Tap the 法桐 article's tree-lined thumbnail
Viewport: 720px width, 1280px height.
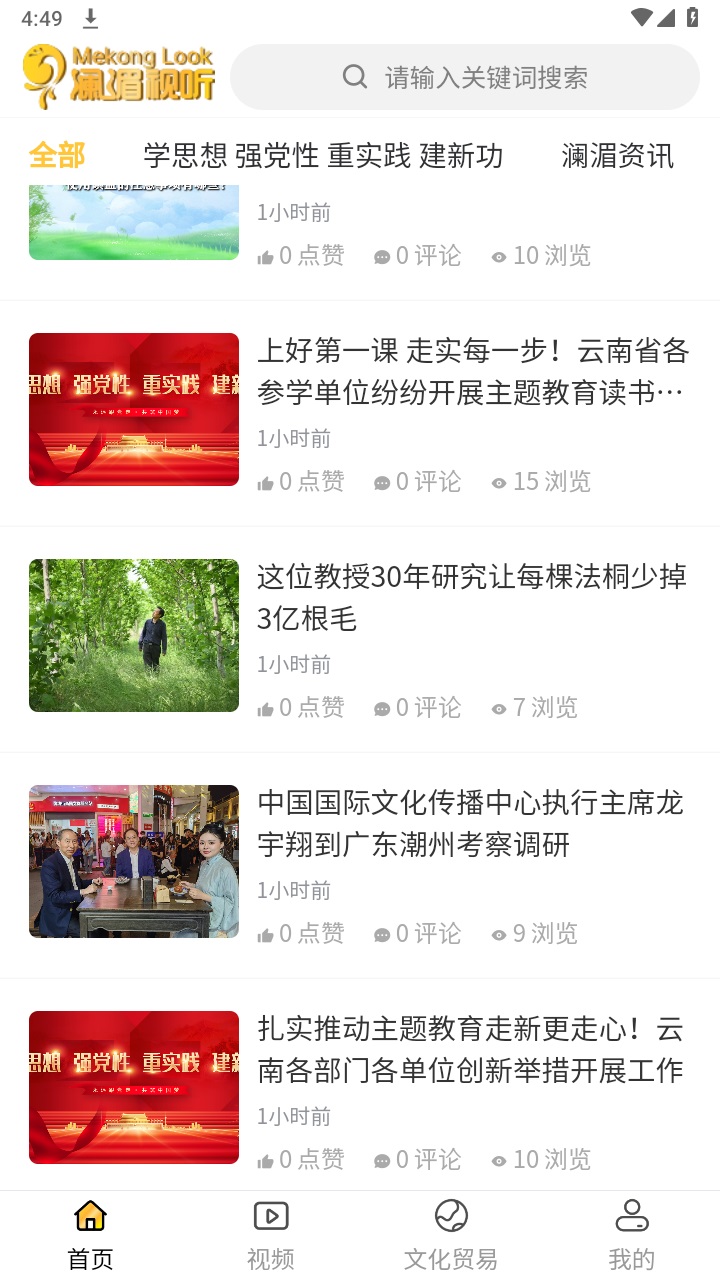click(x=134, y=635)
